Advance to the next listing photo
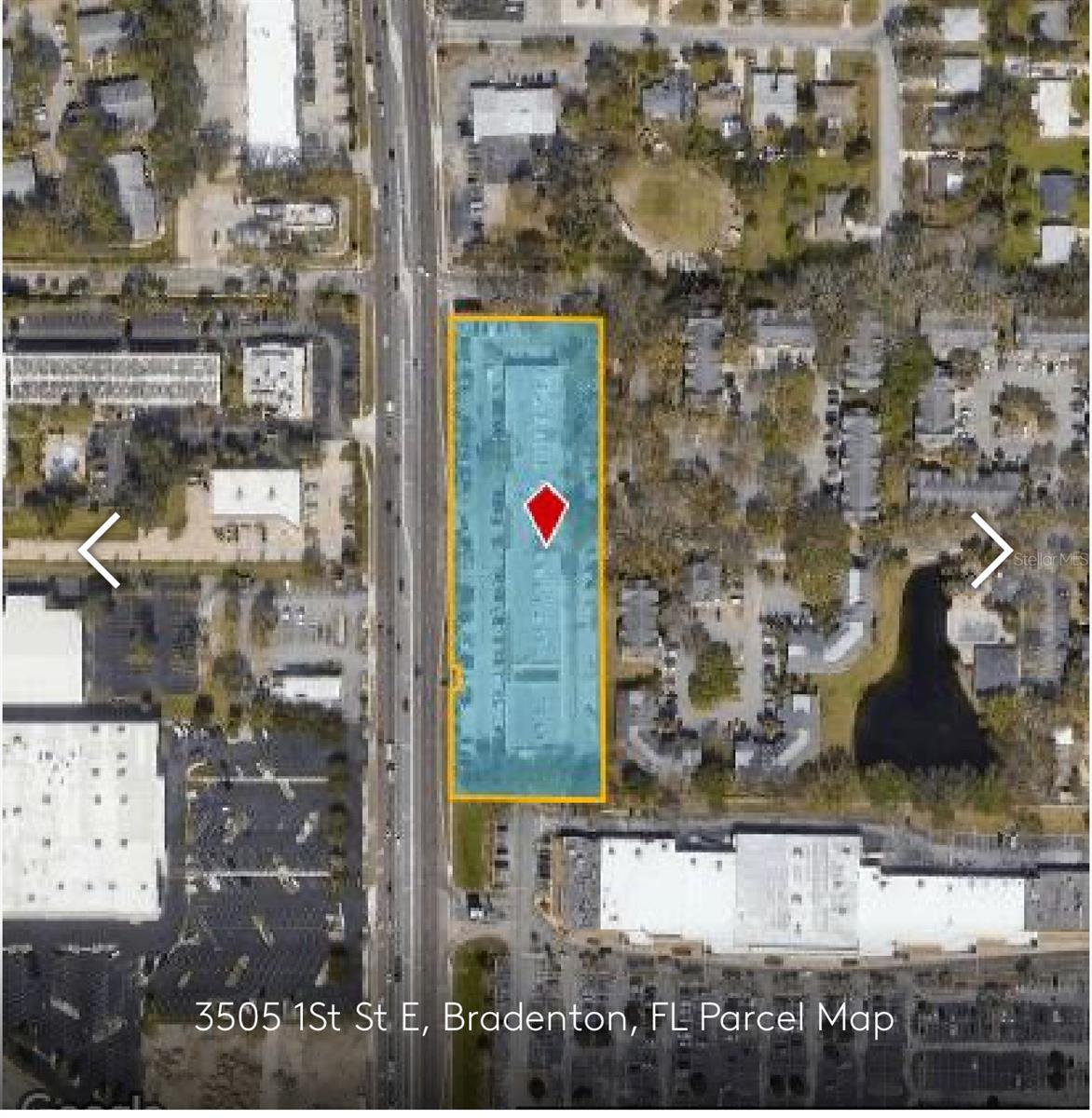 [x=990, y=551]
